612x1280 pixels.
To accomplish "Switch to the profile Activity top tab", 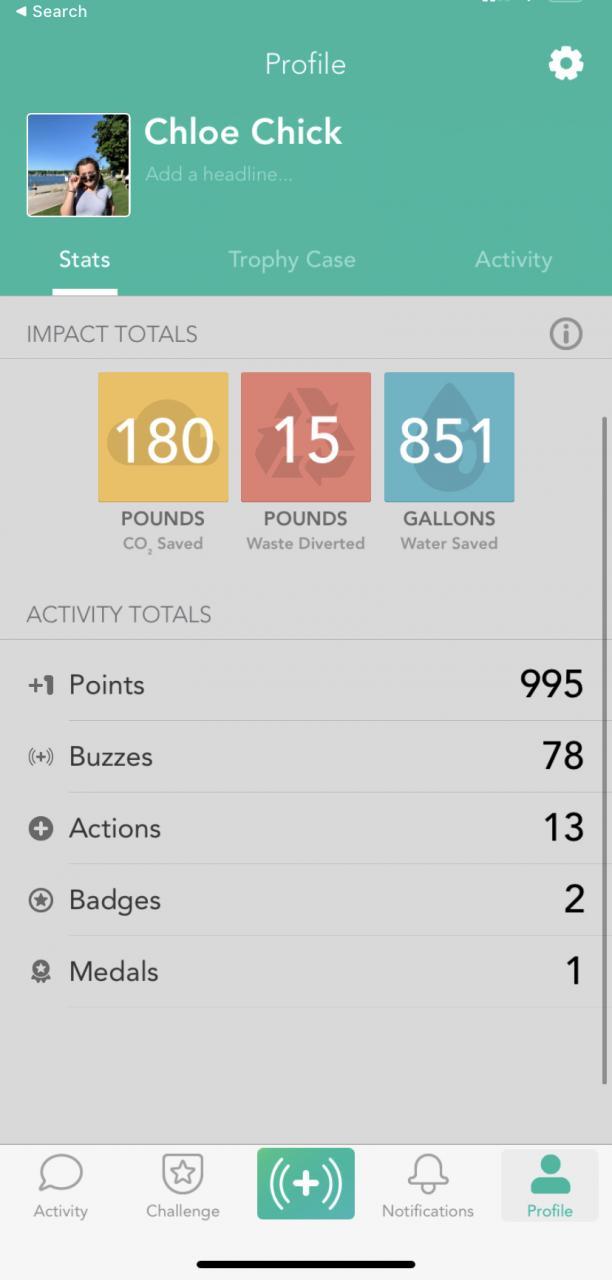I will [x=513, y=260].
